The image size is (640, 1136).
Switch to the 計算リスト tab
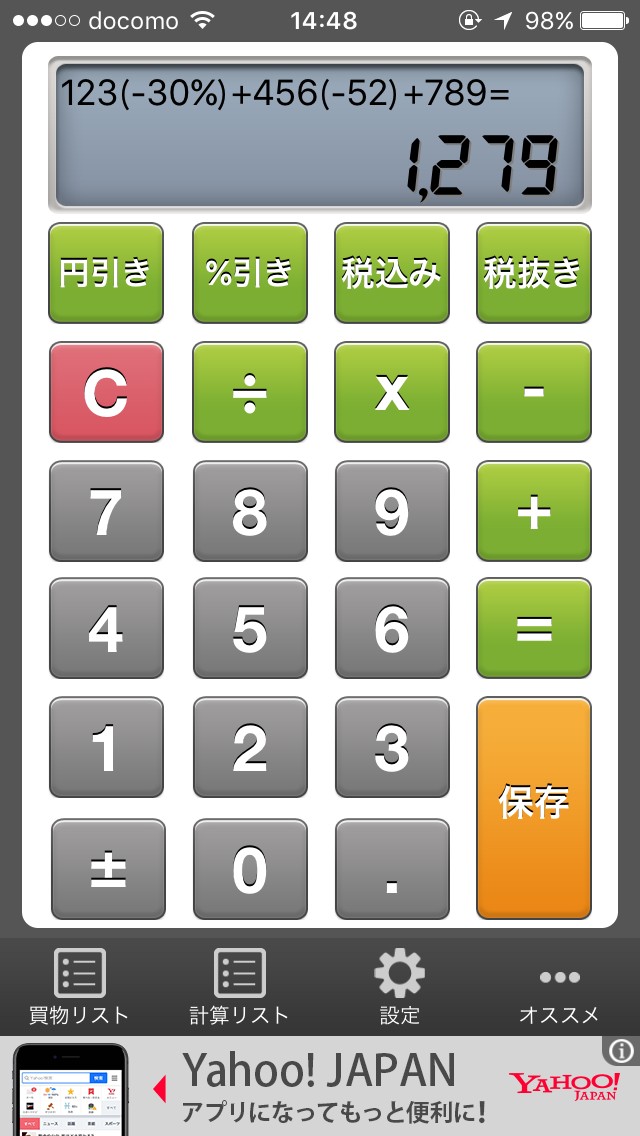tap(239, 987)
